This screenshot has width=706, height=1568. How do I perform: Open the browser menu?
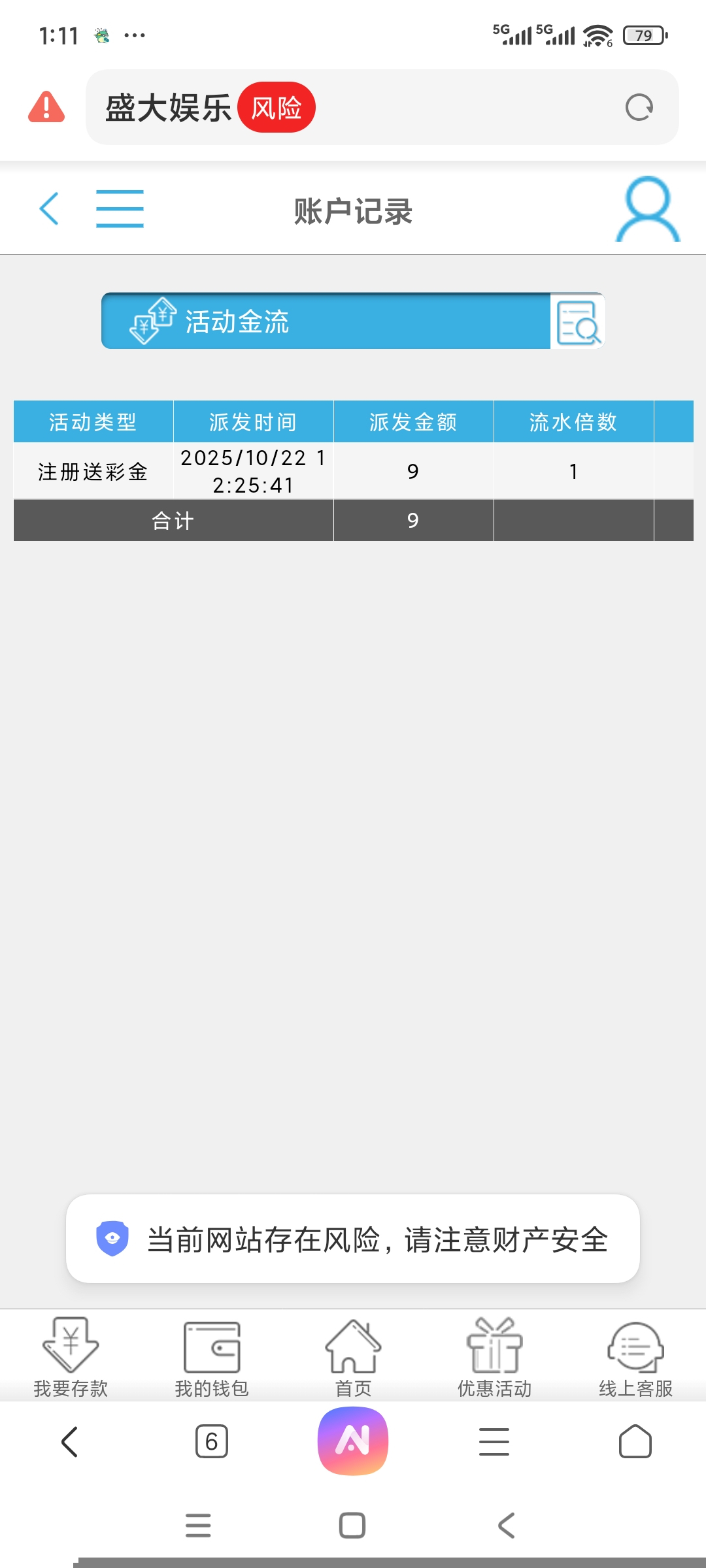coord(494,1441)
